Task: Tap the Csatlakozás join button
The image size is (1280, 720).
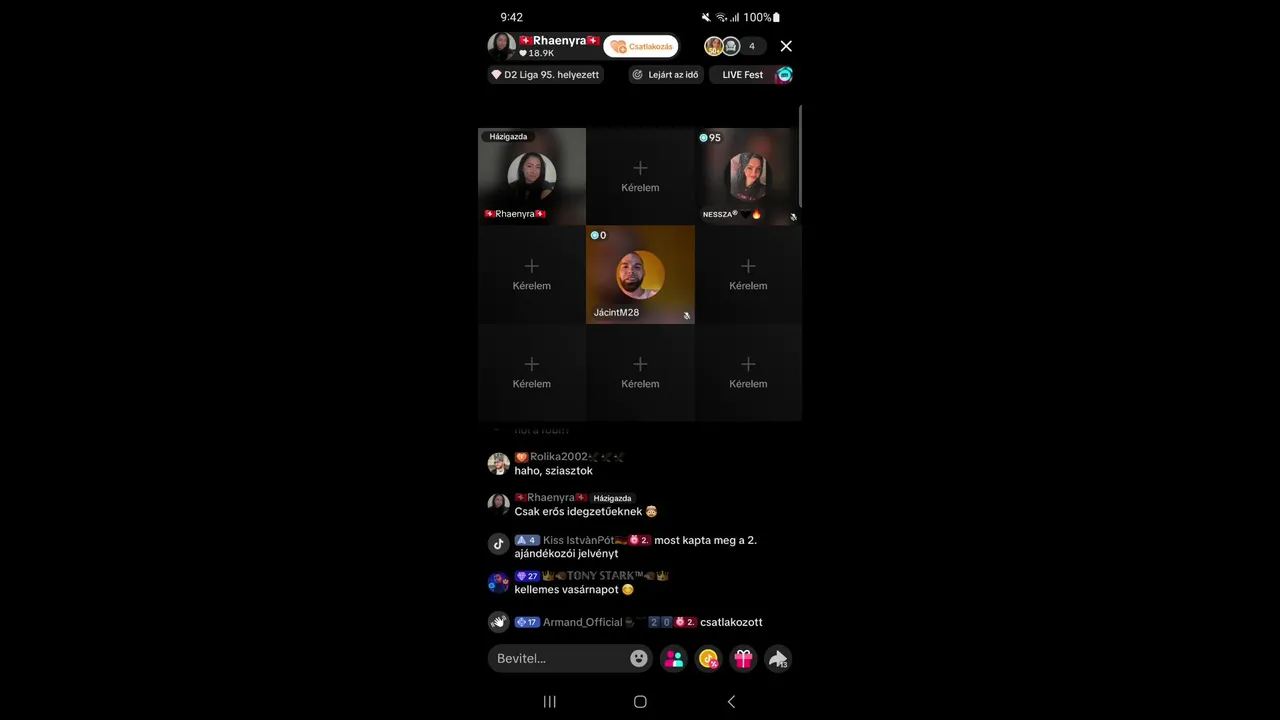Action: click(641, 46)
